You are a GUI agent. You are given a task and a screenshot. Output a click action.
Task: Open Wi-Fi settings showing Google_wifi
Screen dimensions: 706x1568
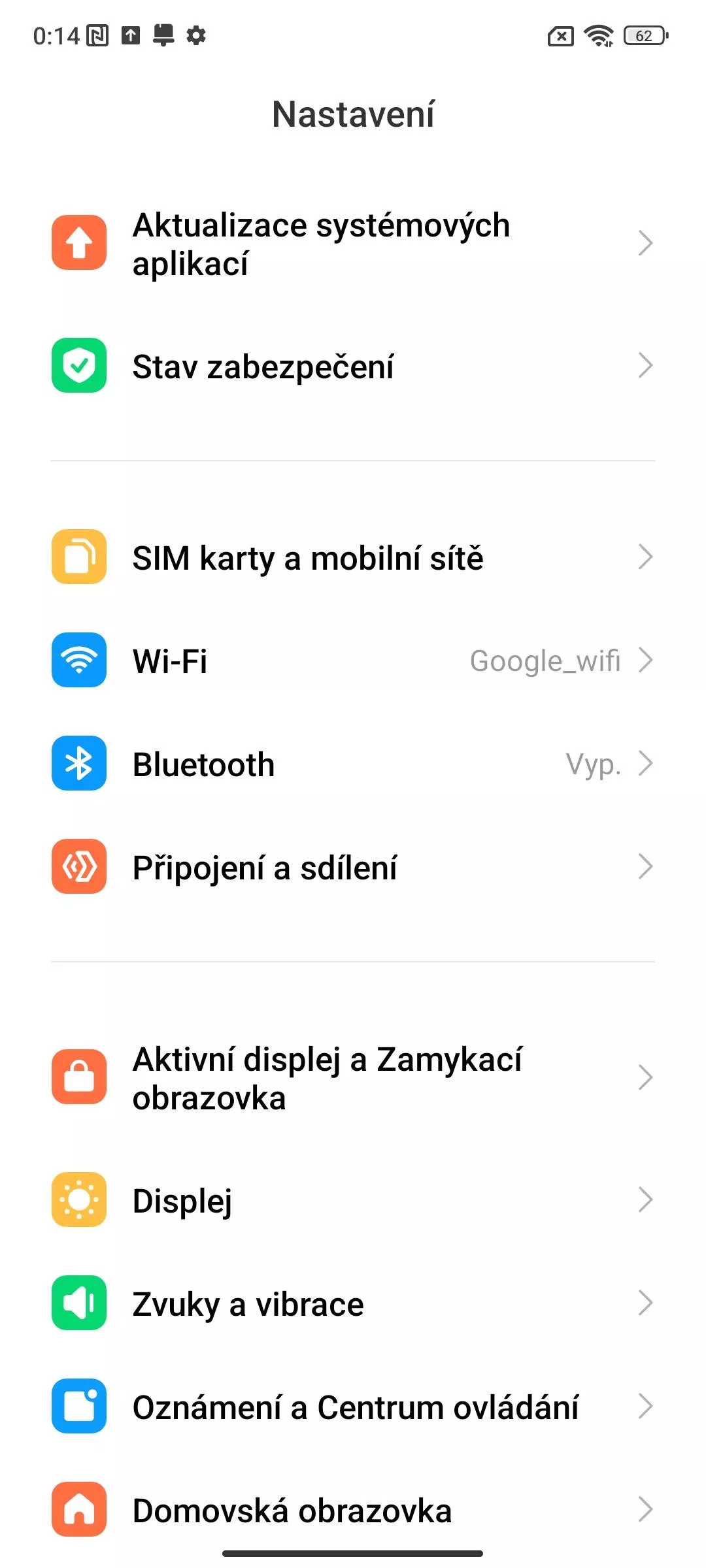coord(353,661)
